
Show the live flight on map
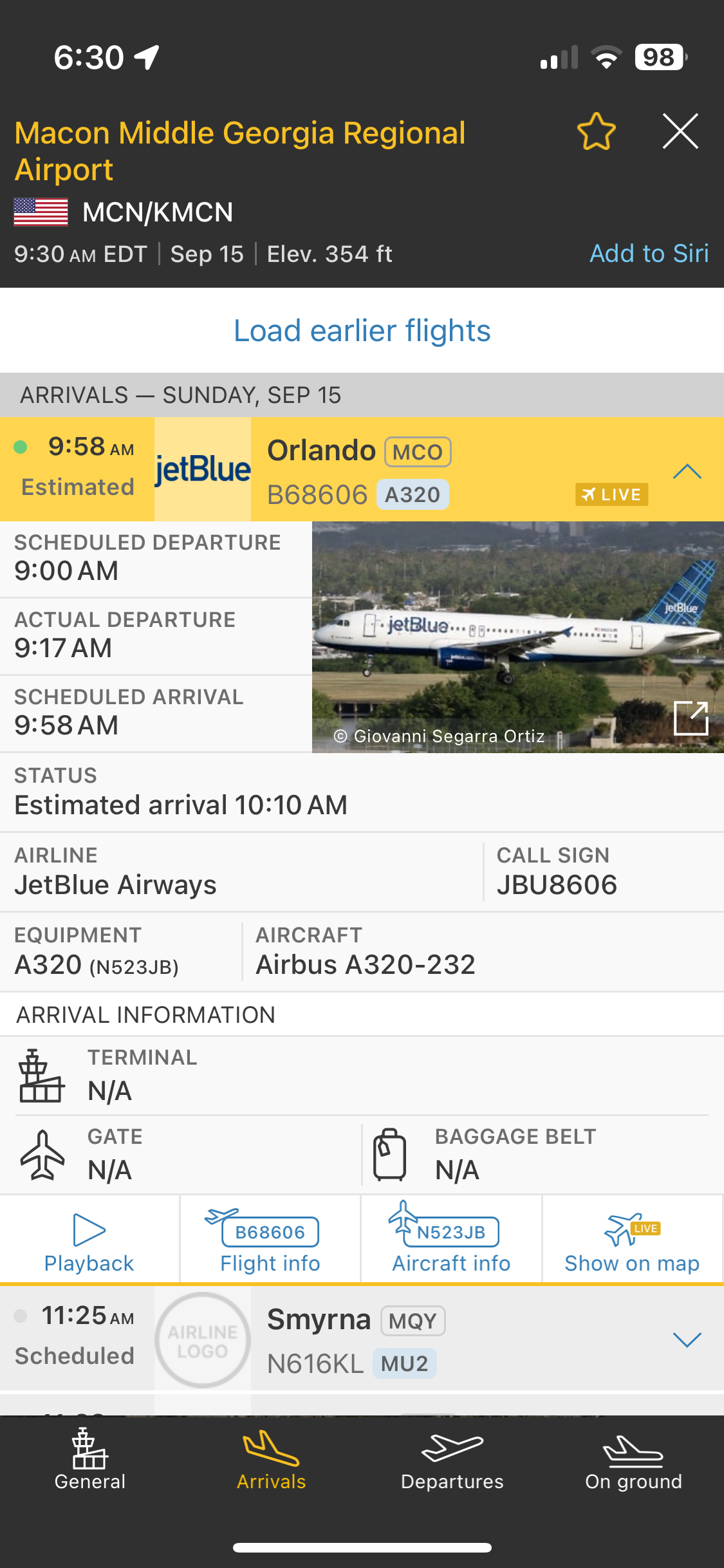(632, 1242)
